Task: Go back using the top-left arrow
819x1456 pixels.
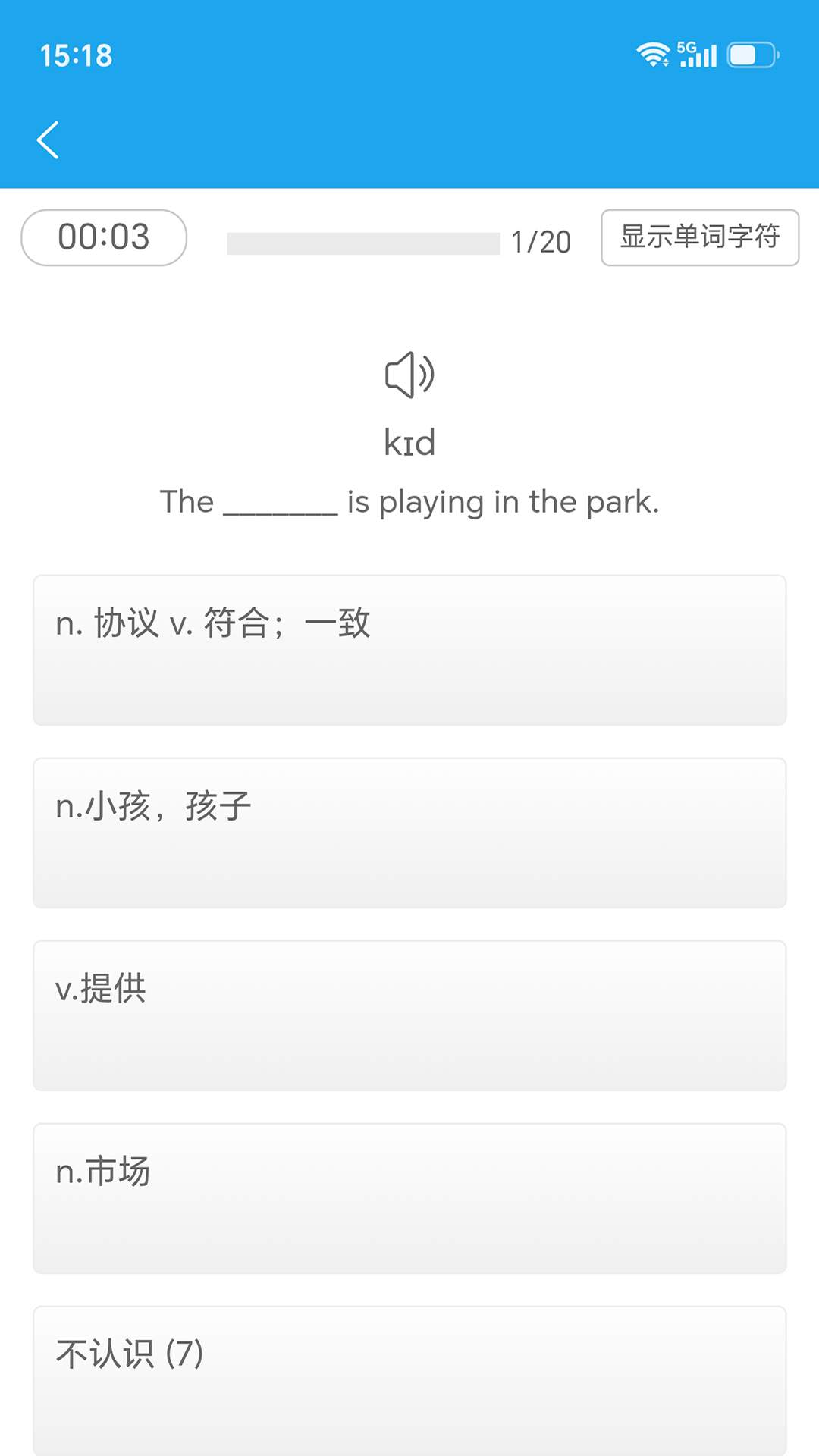Action: tap(48, 140)
